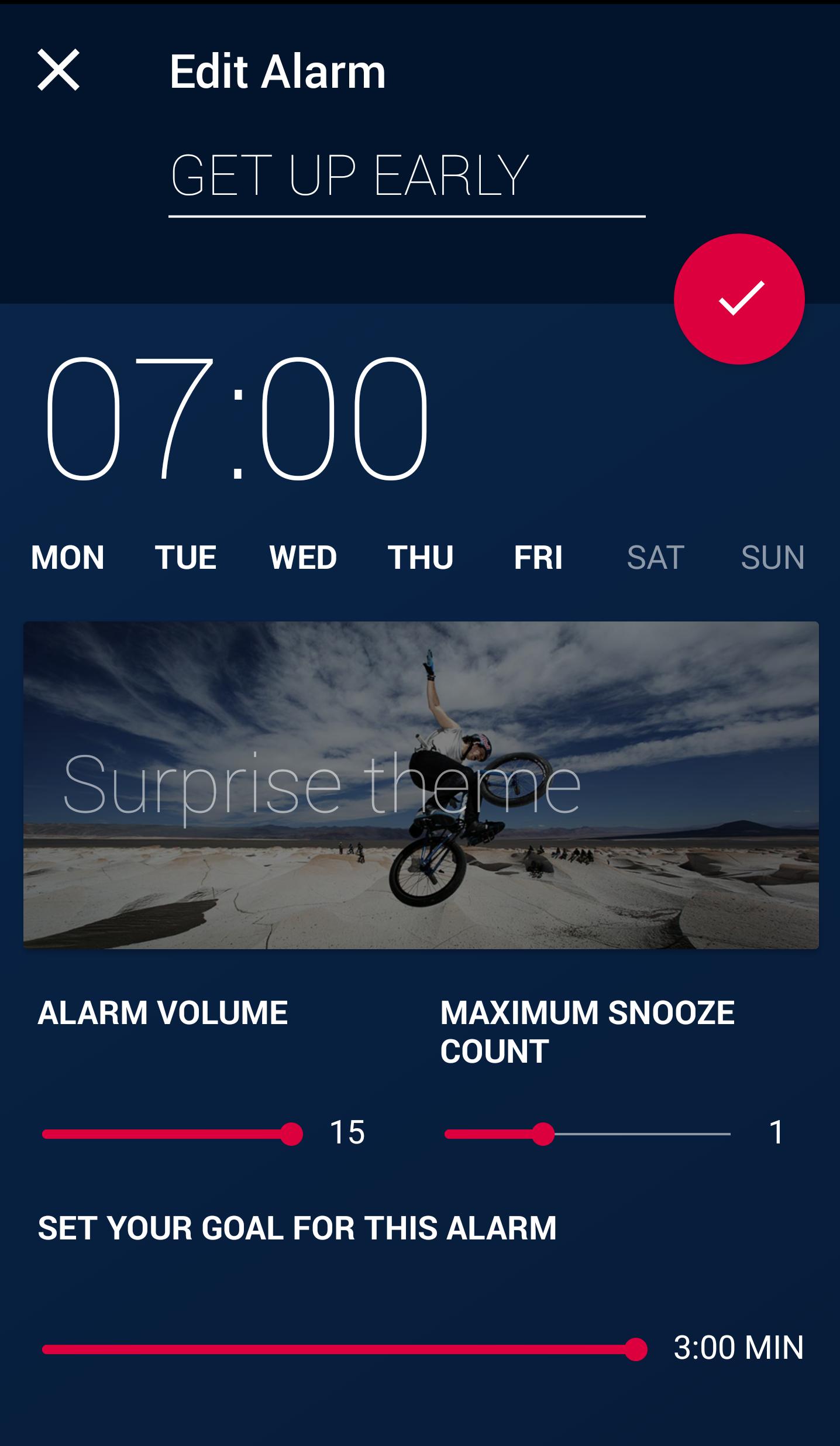
Task: Edit the alarm name GET UP EARLY
Action: pos(407,176)
